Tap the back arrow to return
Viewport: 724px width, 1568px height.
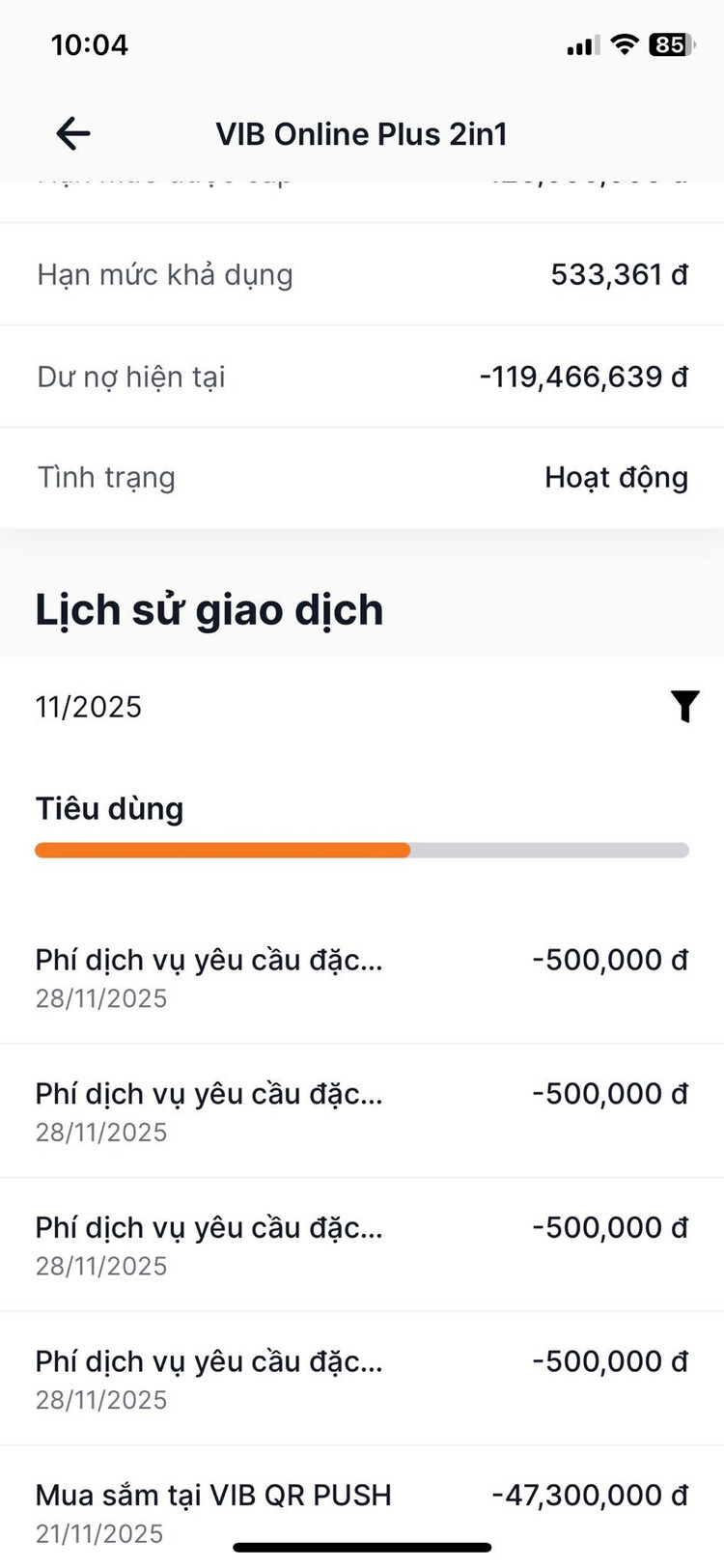pyautogui.click(x=72, y=133)
